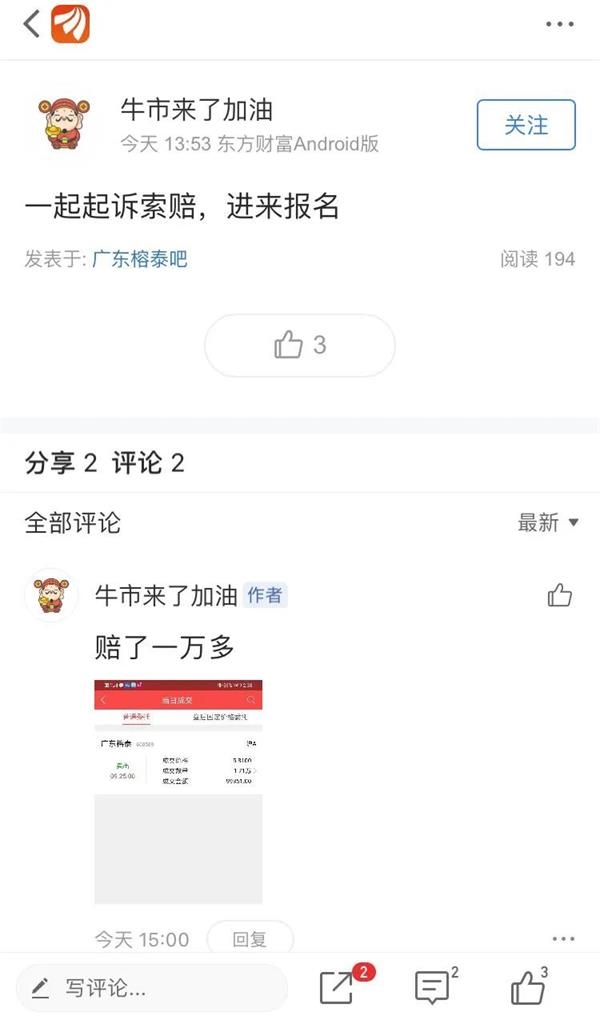Share the post from the bottom bar
The image size is (600, 1024).
[x=338, y=988]
